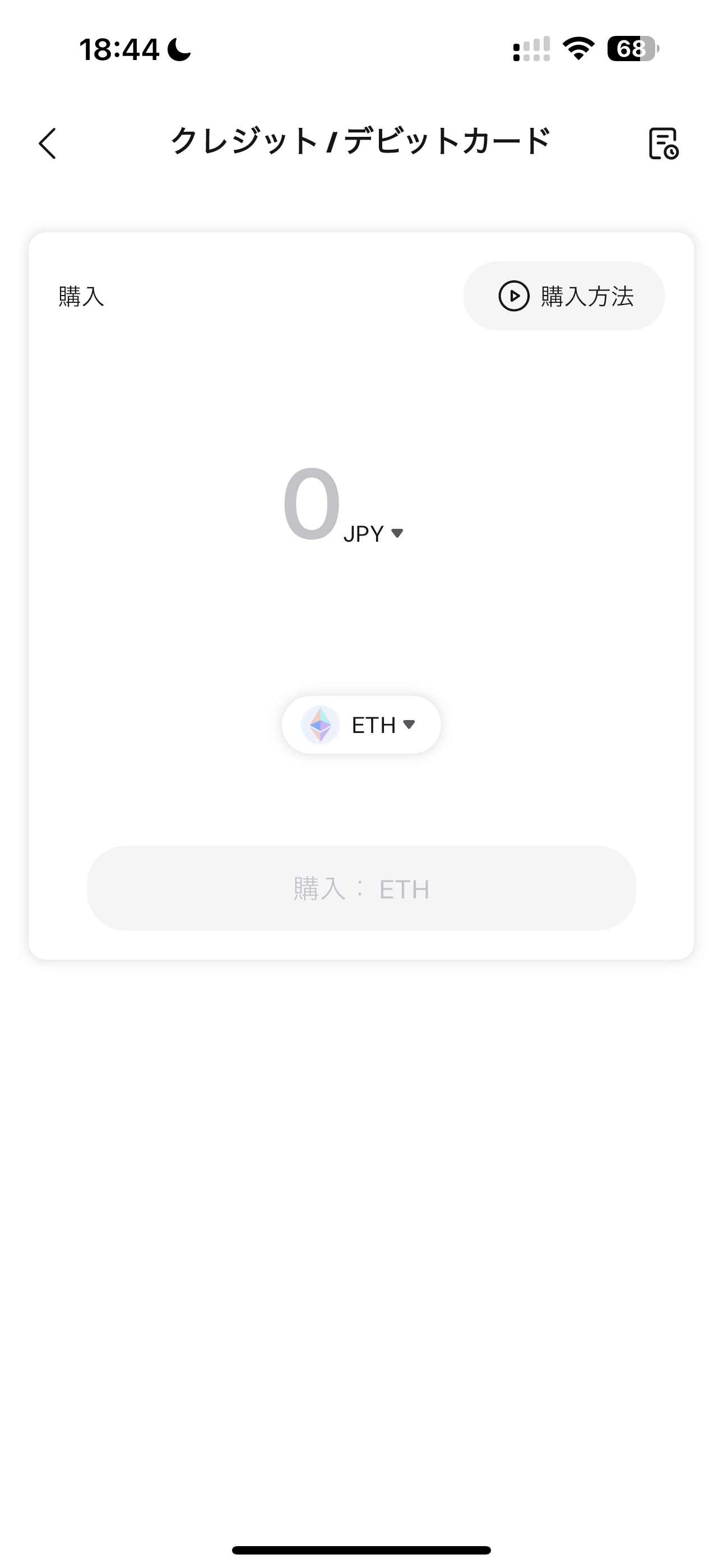Select a different coin from the ETH dropdown

pos(361,725)
